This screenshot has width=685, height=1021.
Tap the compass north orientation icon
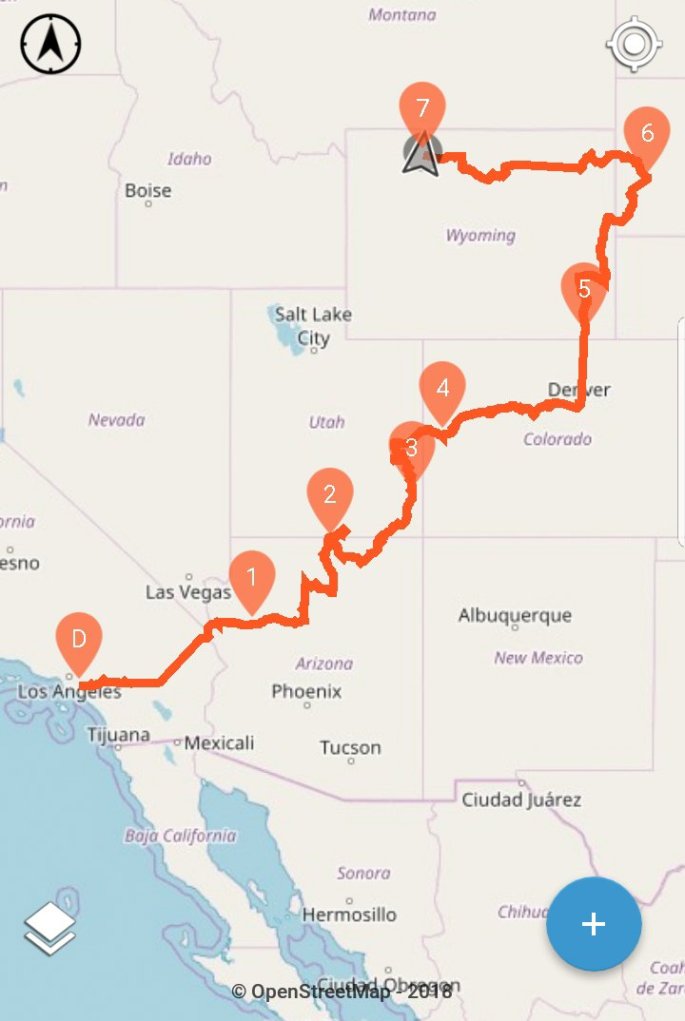51,44
